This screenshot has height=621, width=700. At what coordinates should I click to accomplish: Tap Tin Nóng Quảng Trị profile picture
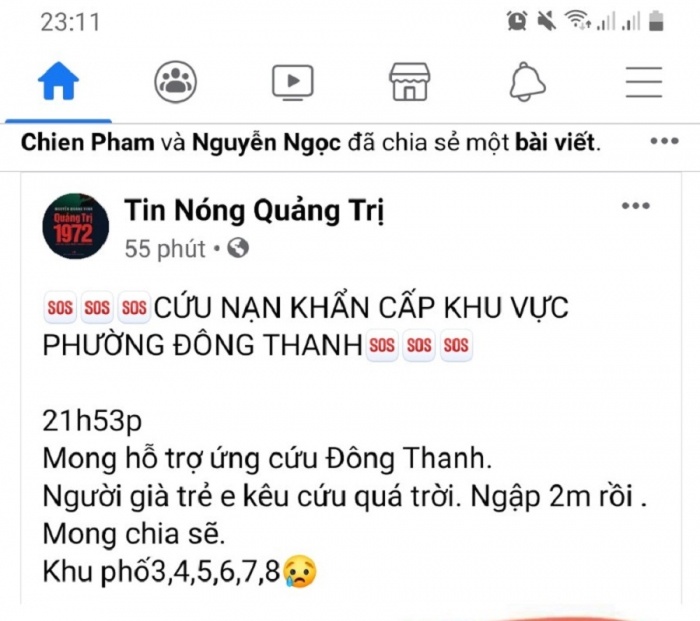coord(76,227)
